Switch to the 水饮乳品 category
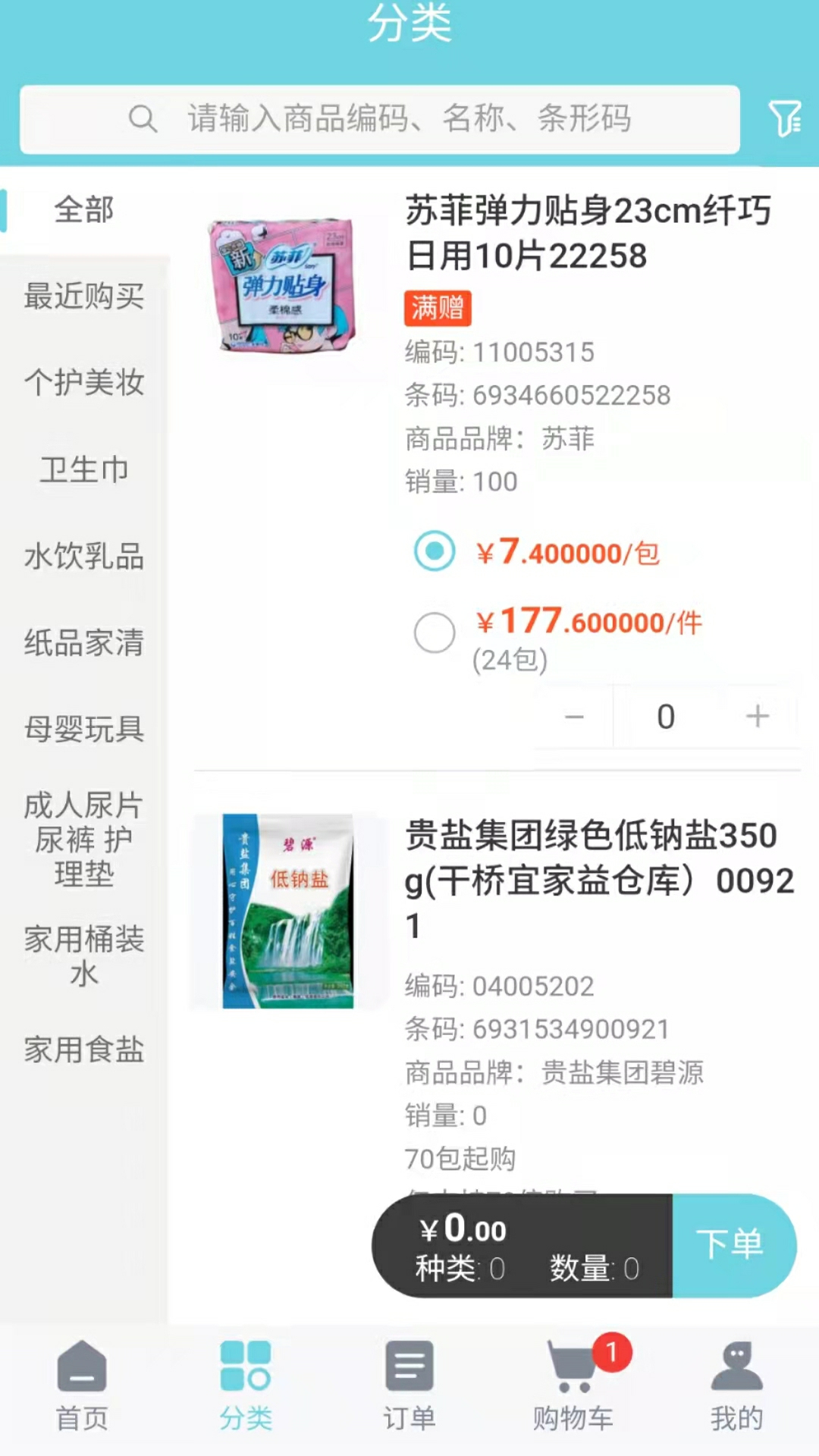 point(83,556)
